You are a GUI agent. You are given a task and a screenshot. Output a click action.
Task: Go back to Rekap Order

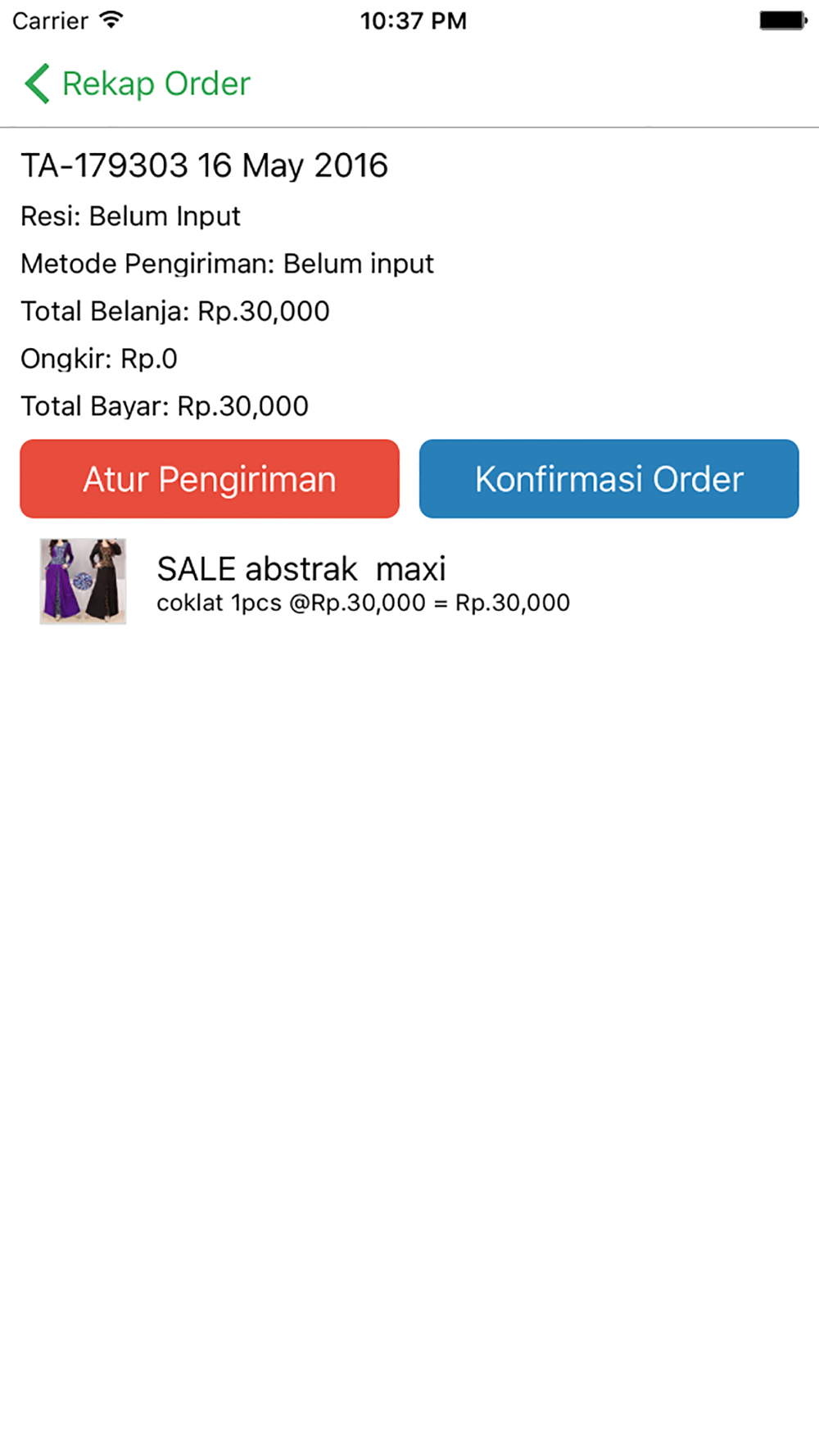point(137,84)
